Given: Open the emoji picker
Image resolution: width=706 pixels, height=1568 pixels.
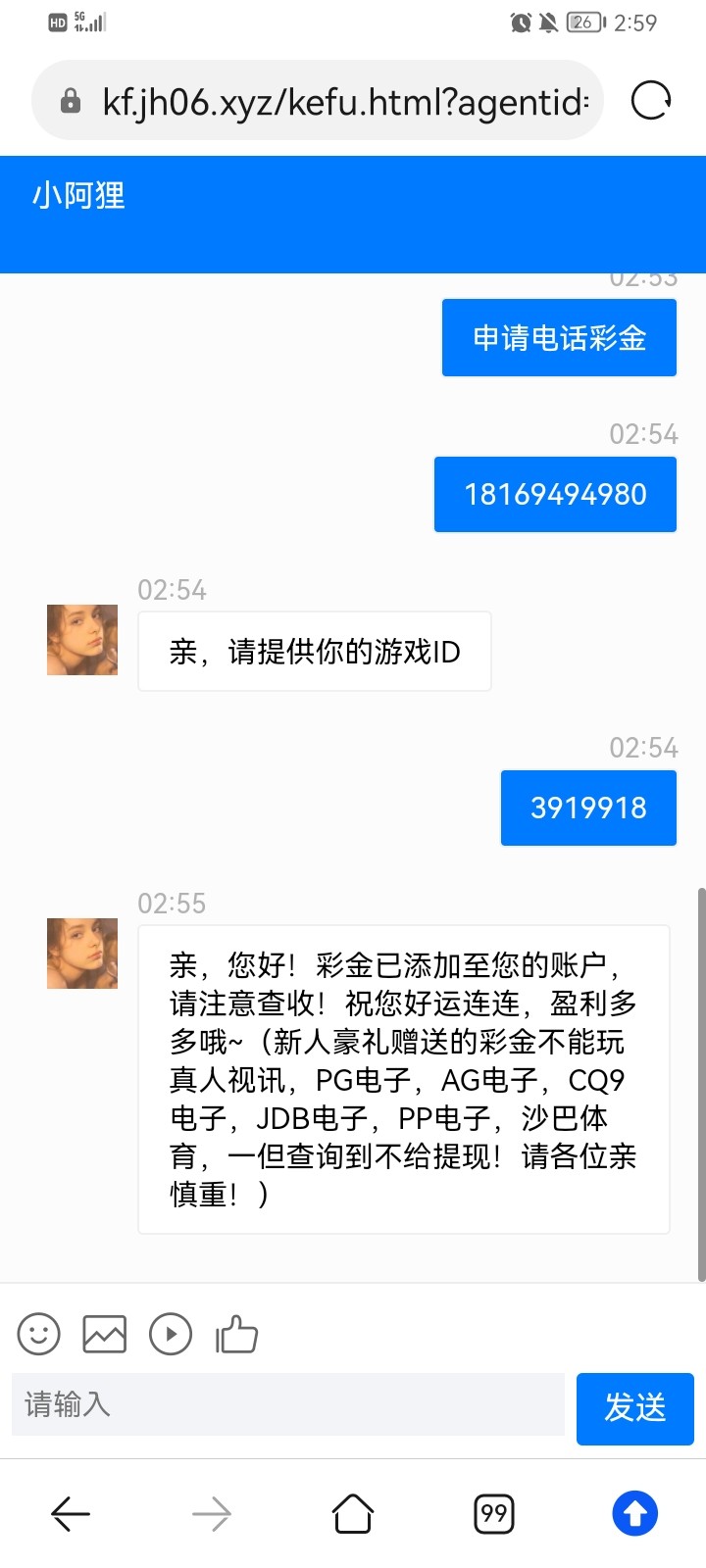Looking at the screenshot, I should coord(38,1334).
